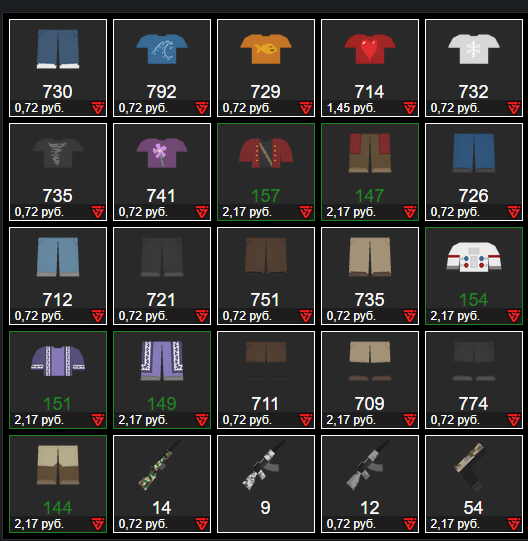Pick the red-brown pants numbered 147
This screenshot has width=528, height=541.
[370, 172]
